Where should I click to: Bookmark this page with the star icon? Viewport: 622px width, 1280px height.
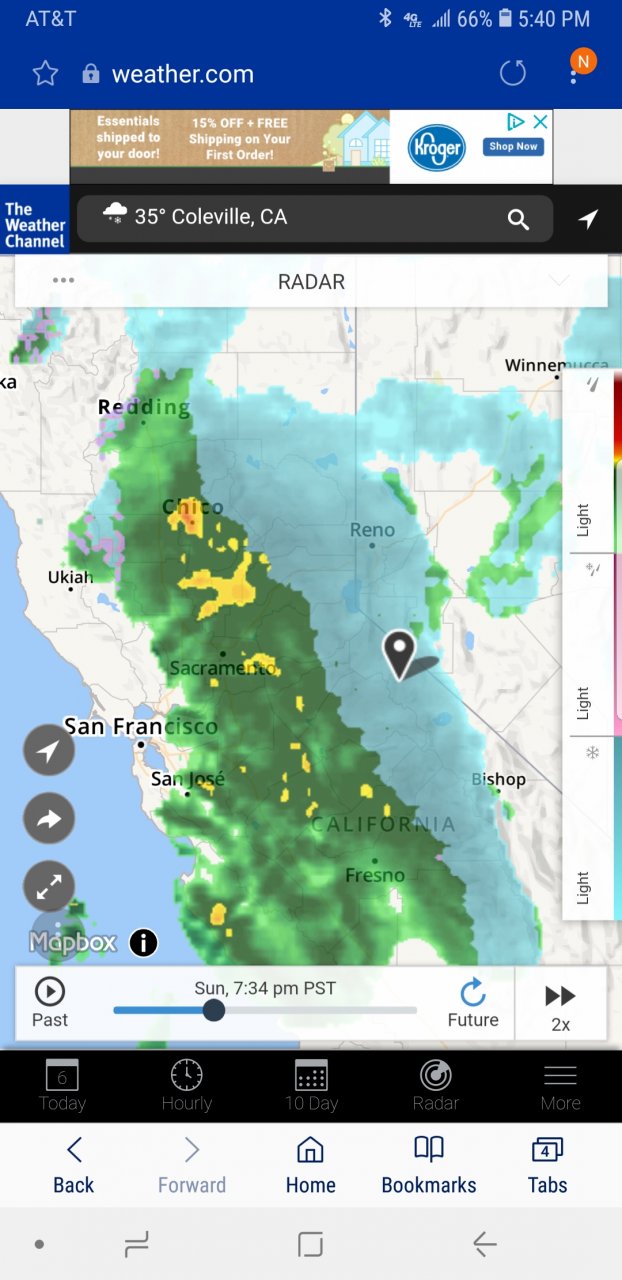click(45, 73)
